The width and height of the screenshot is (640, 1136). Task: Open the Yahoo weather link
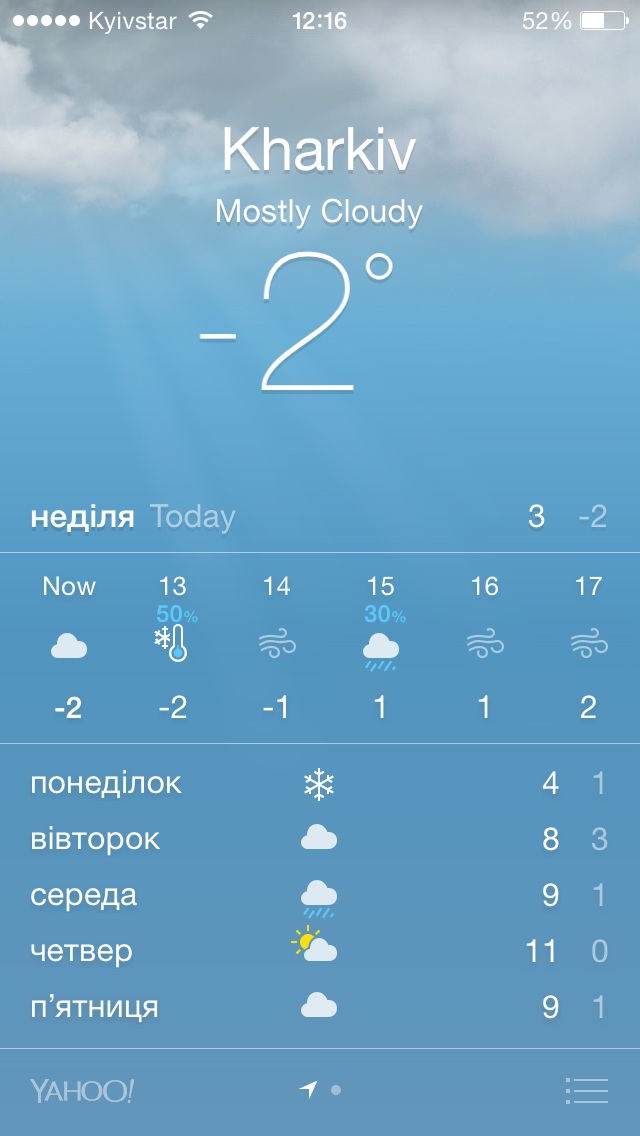tap(82, 1090)
